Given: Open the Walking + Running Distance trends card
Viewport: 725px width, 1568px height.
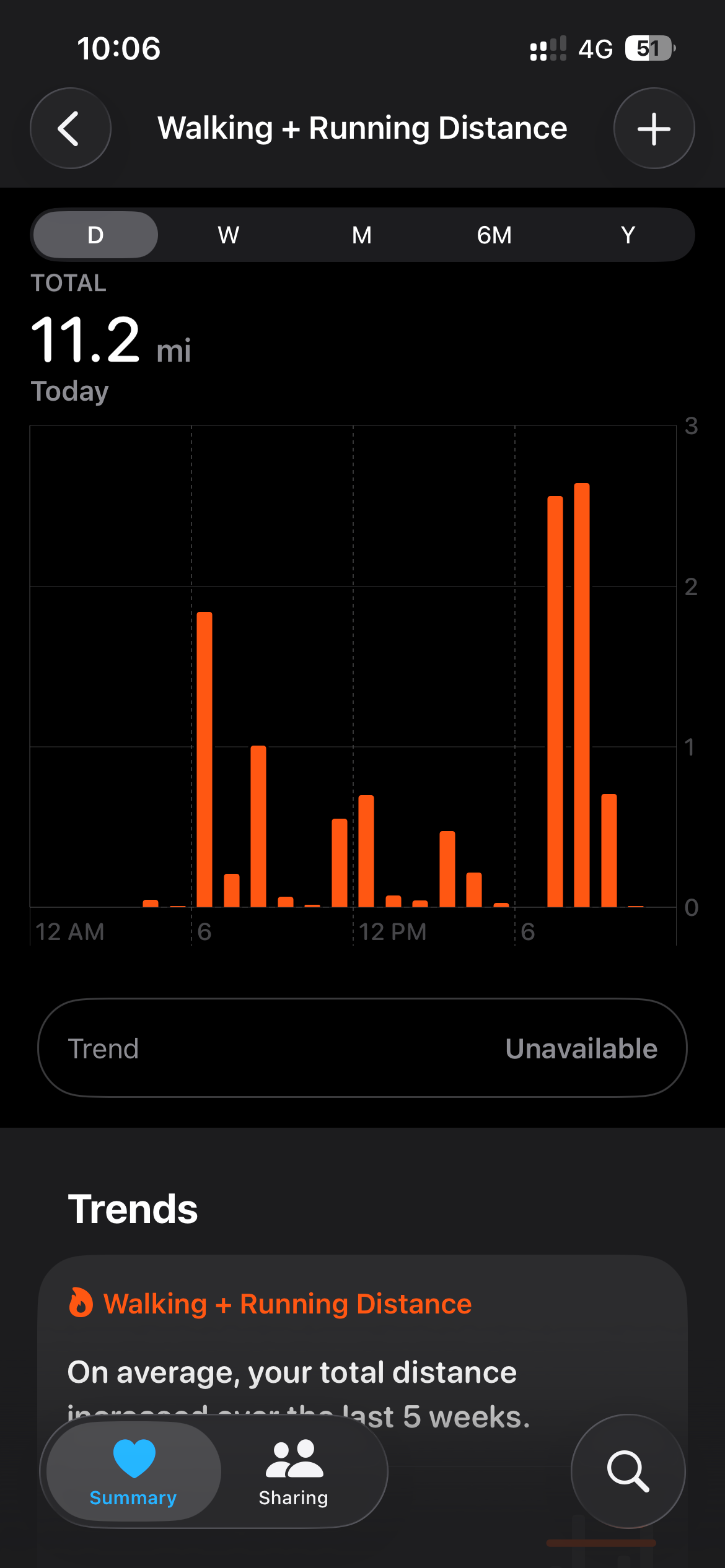Looking at the screenshot, I should click(x=362, y=1362).
